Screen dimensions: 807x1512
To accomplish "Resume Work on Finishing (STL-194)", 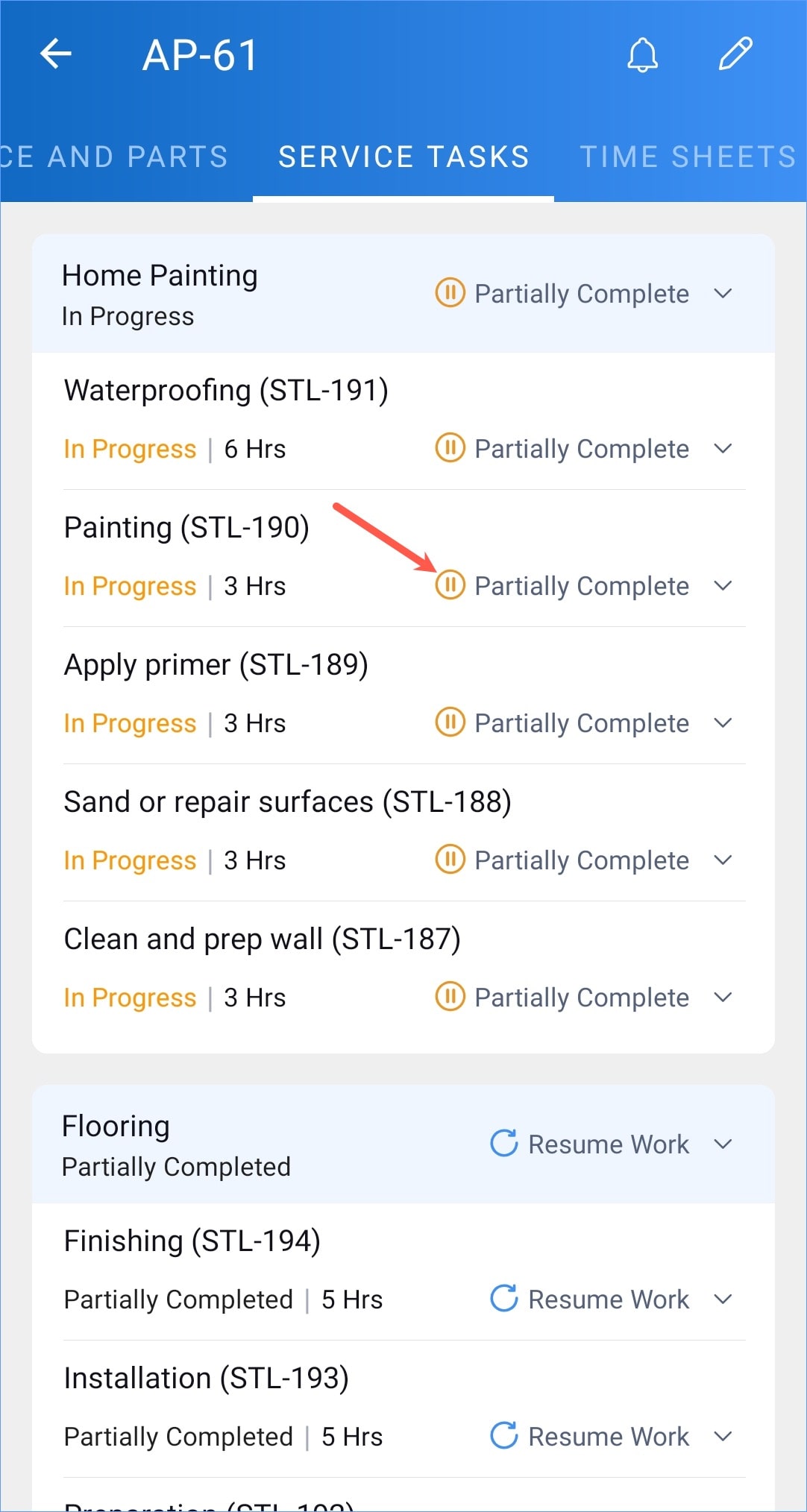I will [x=589, y=1299].
